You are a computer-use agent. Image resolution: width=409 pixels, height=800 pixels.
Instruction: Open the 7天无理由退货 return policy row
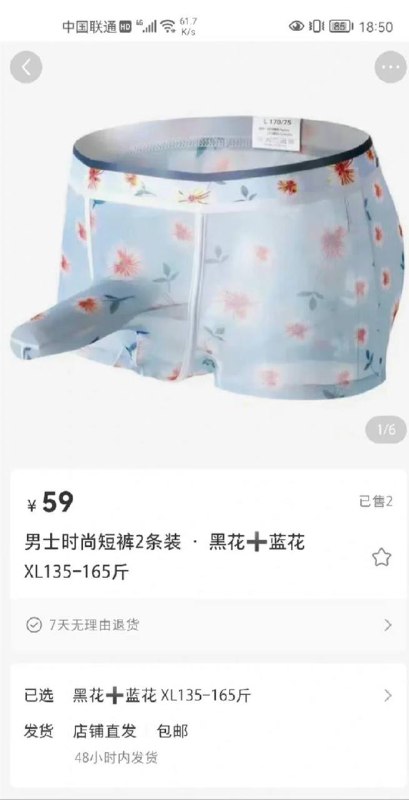pos(209,625)
